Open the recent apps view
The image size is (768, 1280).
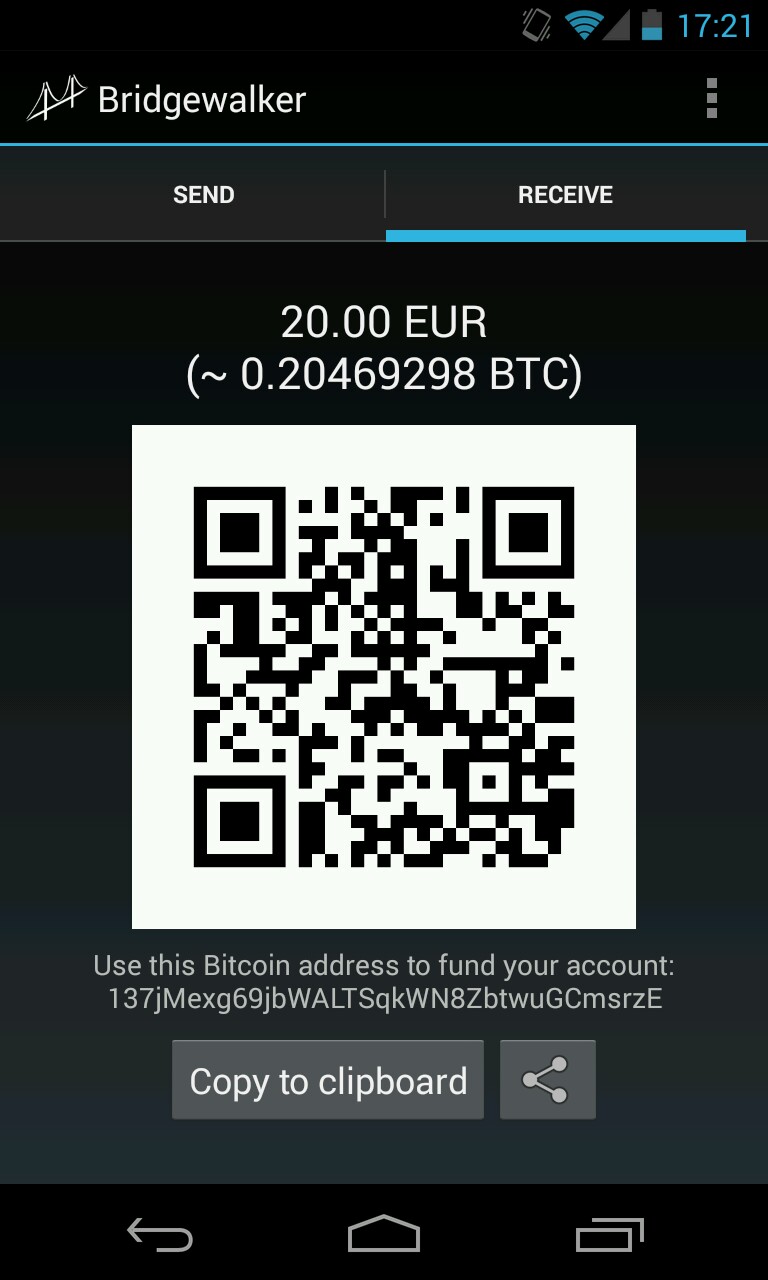[x=609, y=1234]
